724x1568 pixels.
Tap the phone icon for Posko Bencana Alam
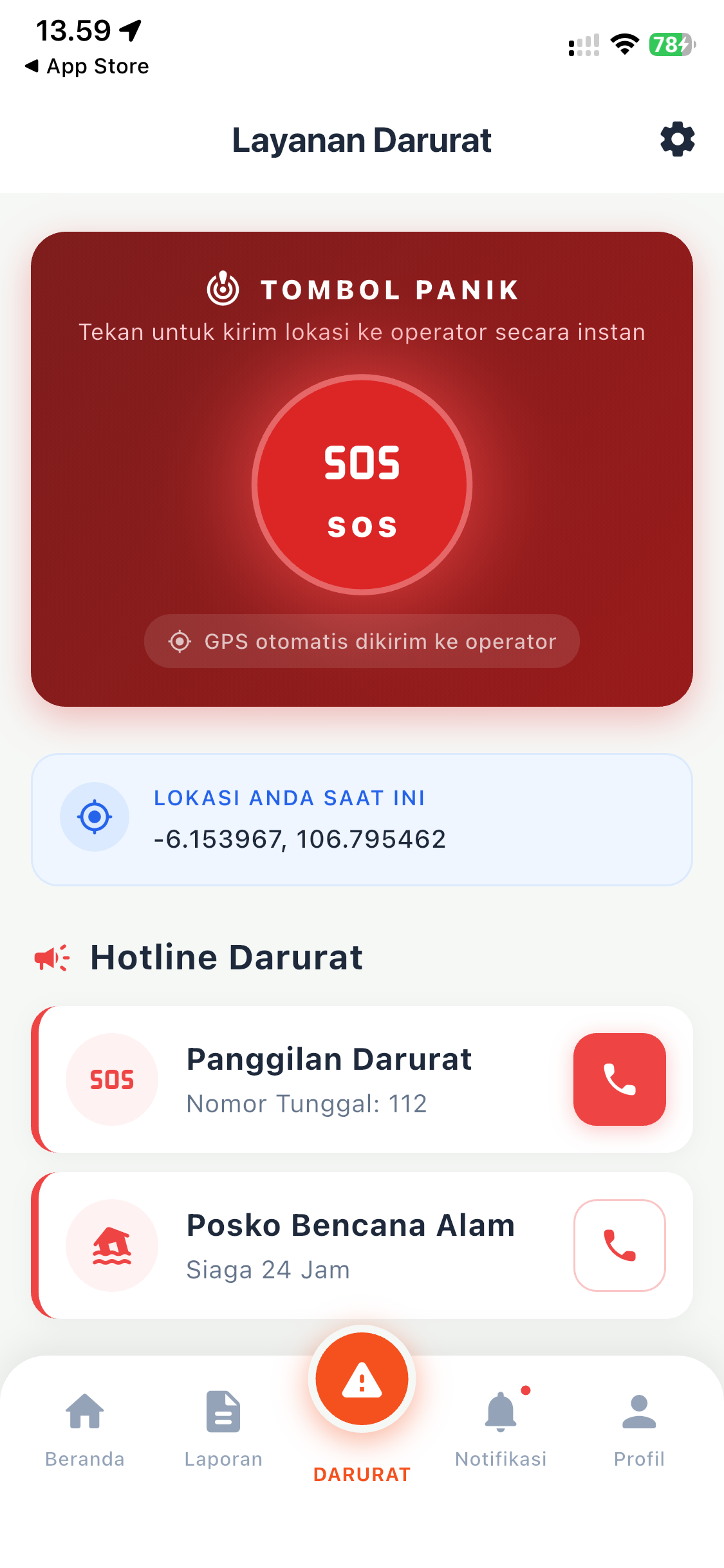click(619, 1245)
